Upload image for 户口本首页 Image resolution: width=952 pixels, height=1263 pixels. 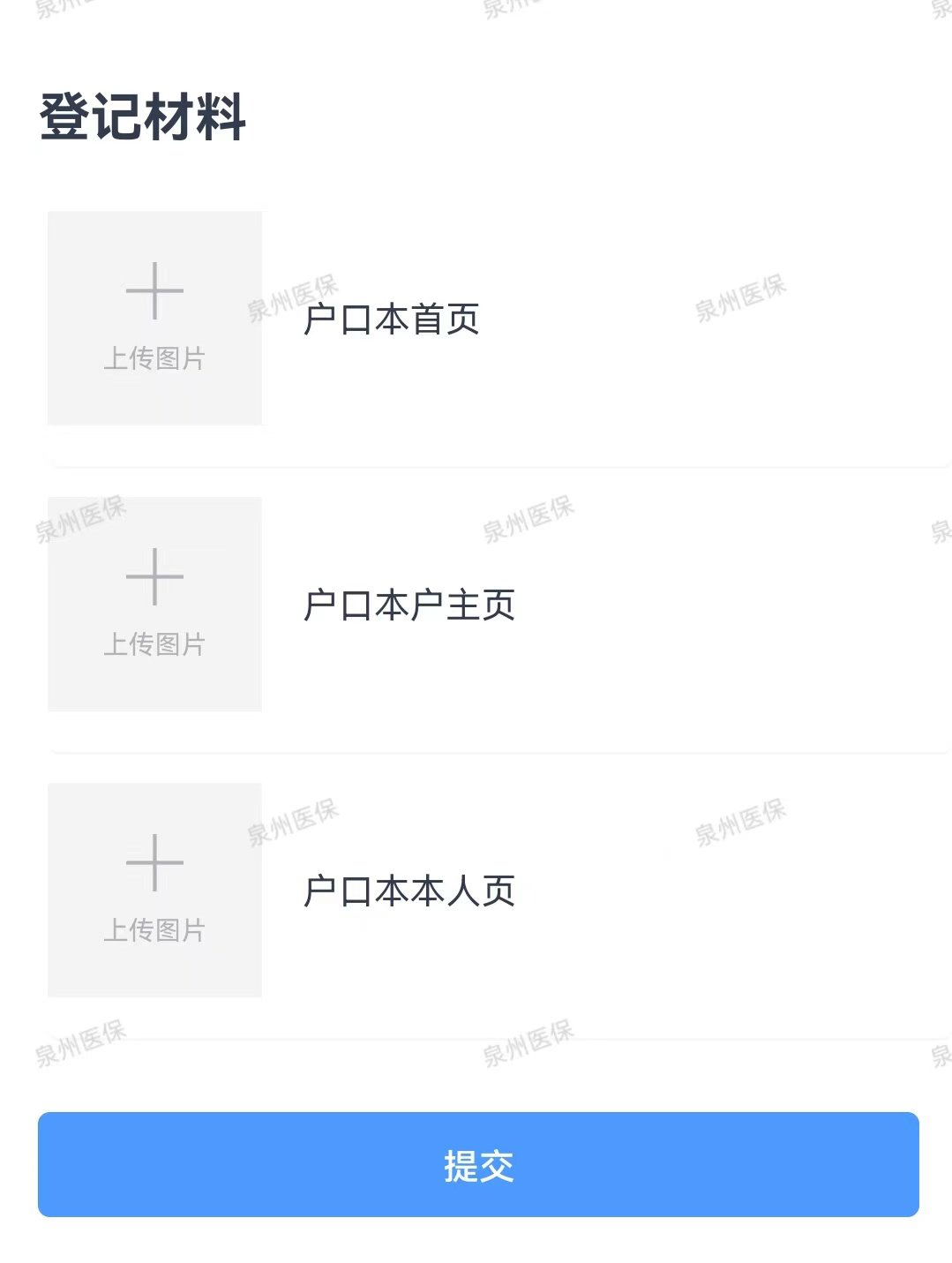(x=154, y=318)
